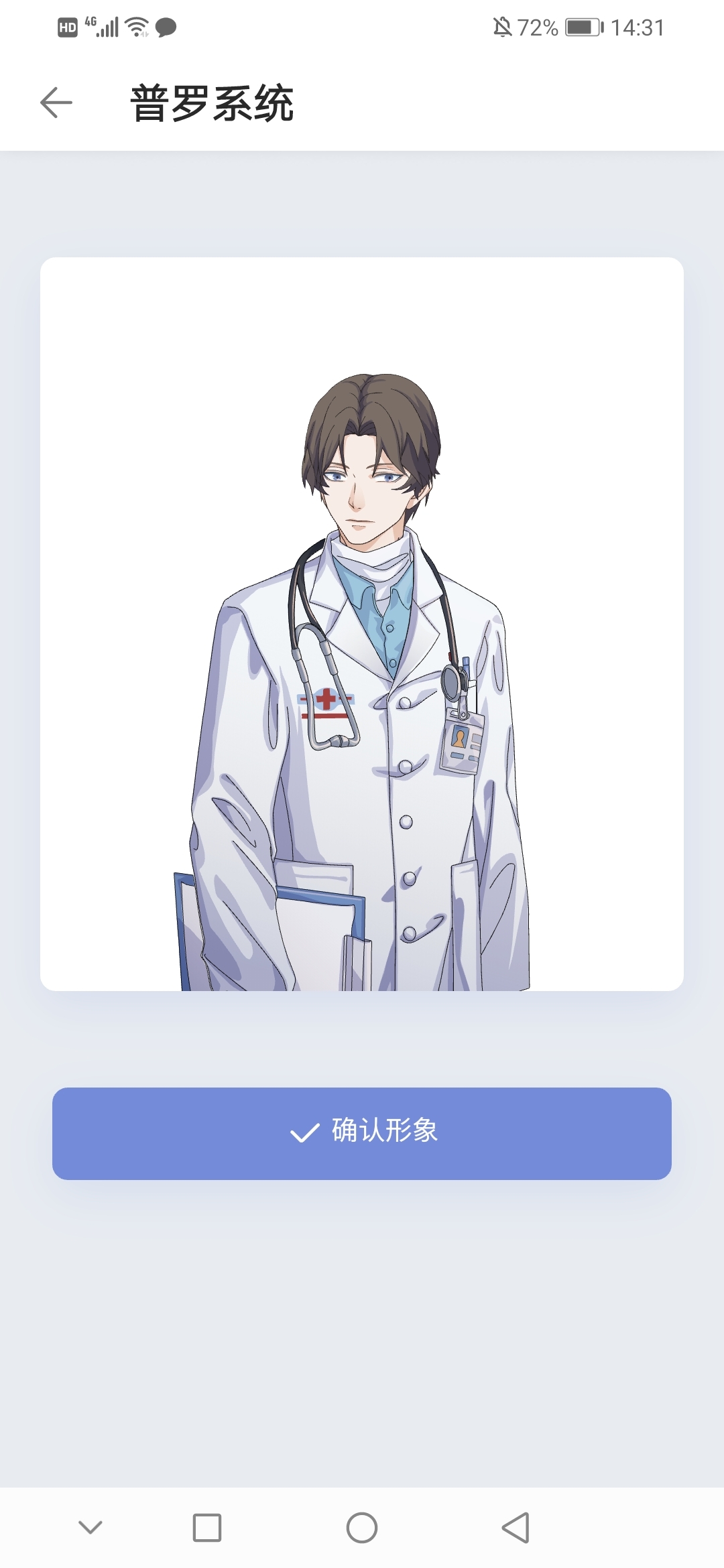Open the recent apps square button
Image resolution: width=724 pixels, height=1568 pixels.
(207, 1527)
